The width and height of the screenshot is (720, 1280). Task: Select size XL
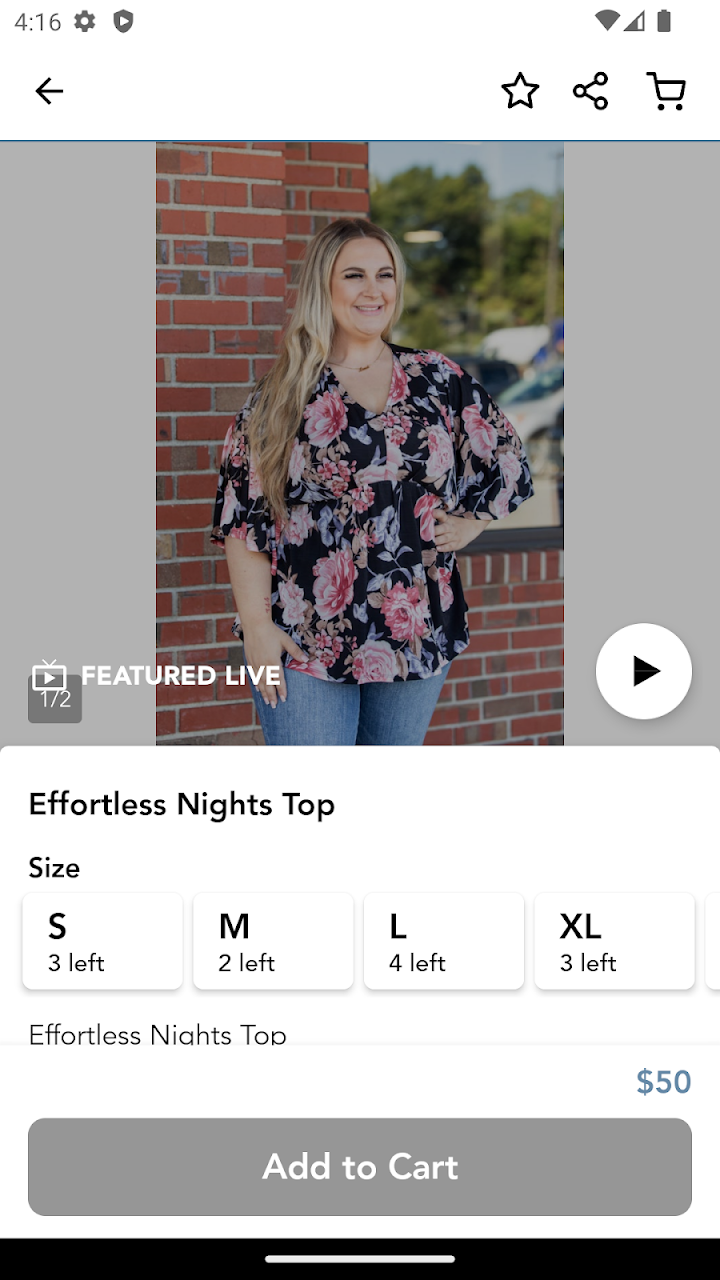[614, 941]
